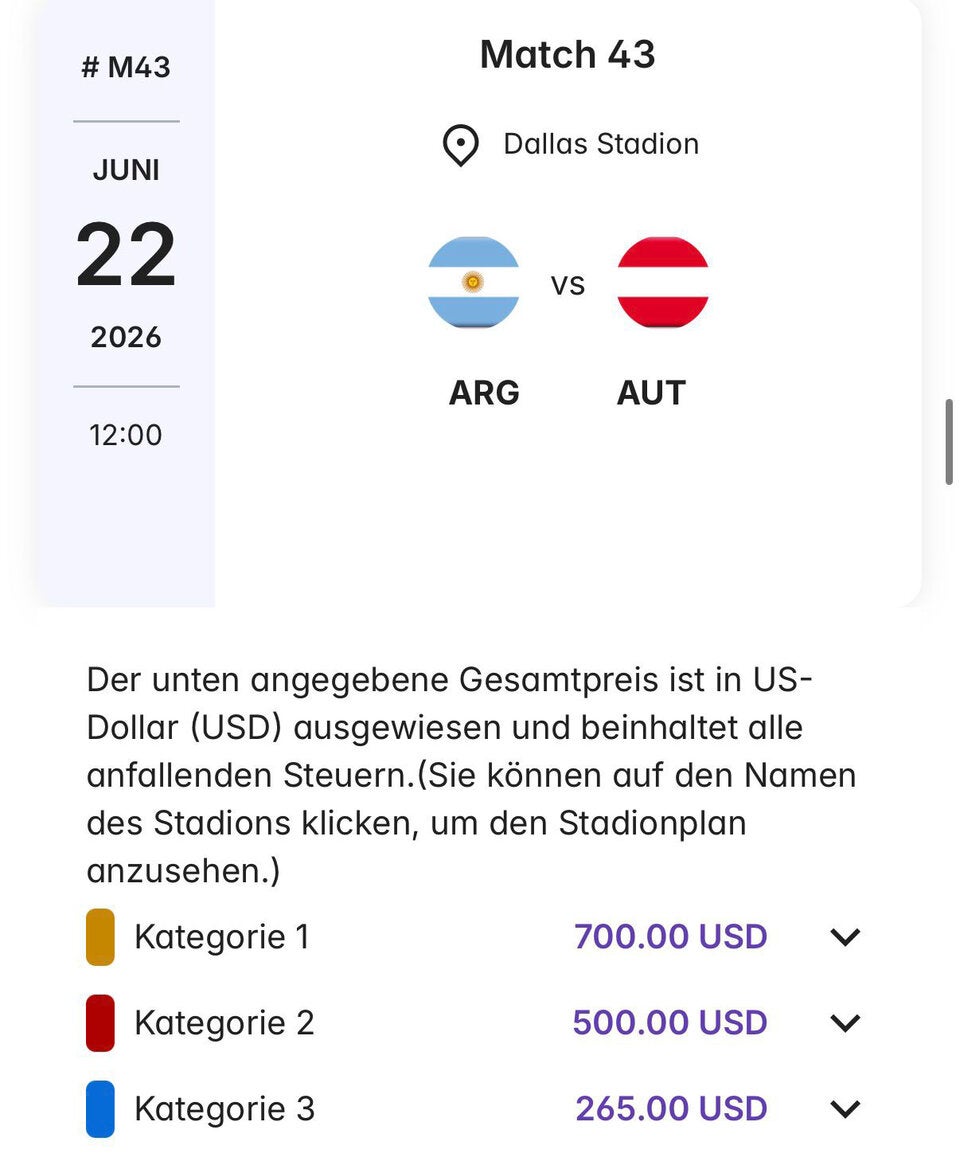
Task: Open the Dallas Stadion stadium plan
Action: point(600,143)
